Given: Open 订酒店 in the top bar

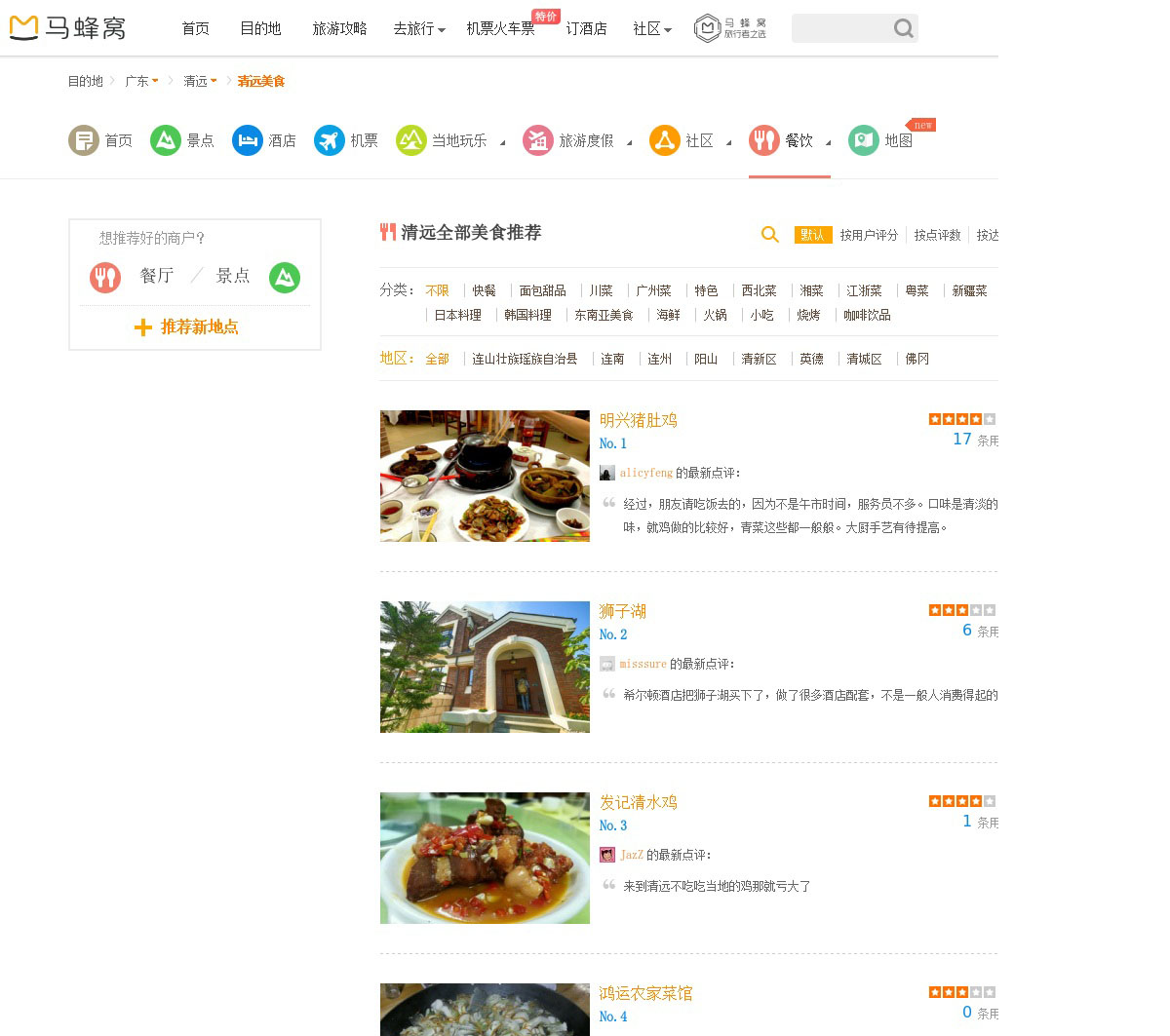Looking at the screenshot, I should pos(586,29).
